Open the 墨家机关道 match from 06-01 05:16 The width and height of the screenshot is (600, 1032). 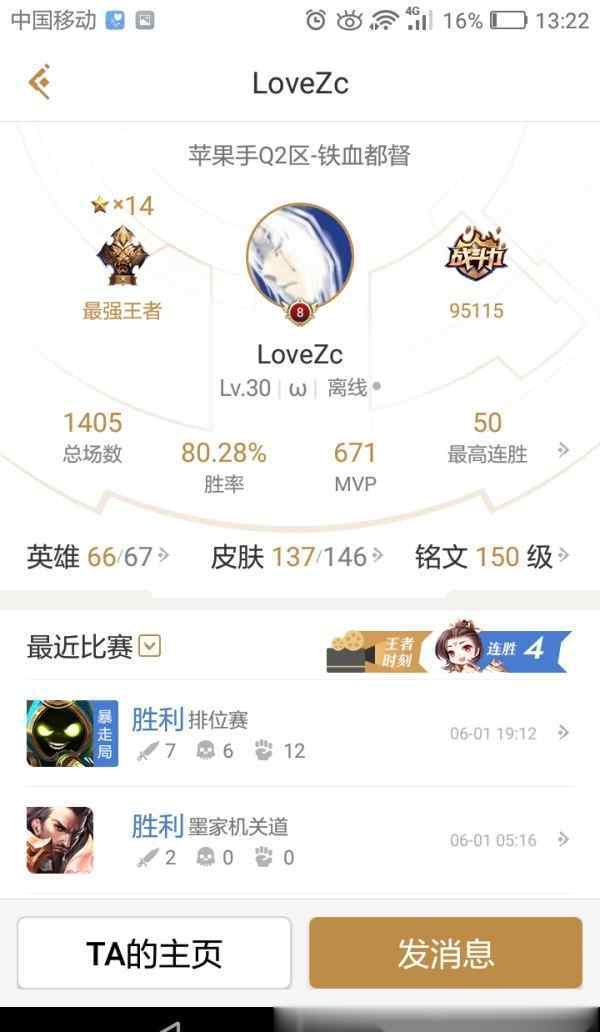pyautogui.click(x=300, y=840)
